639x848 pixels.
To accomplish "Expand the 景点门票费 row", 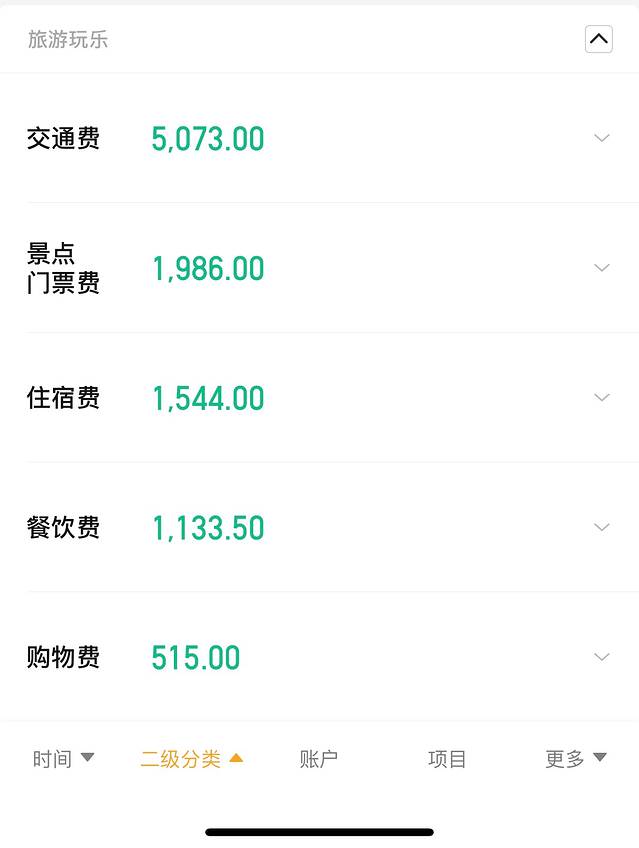I will coord(601,268).
